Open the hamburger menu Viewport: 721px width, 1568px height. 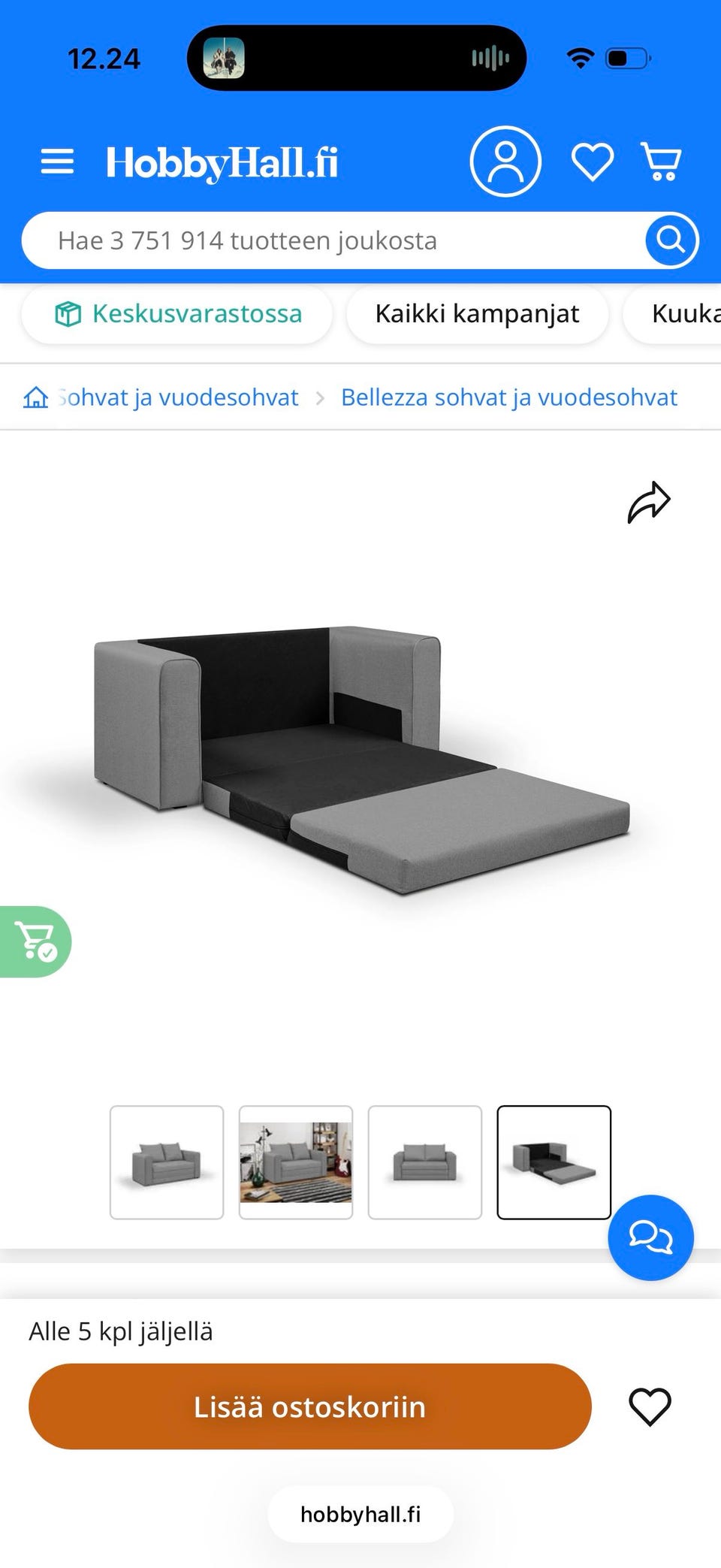57,162
